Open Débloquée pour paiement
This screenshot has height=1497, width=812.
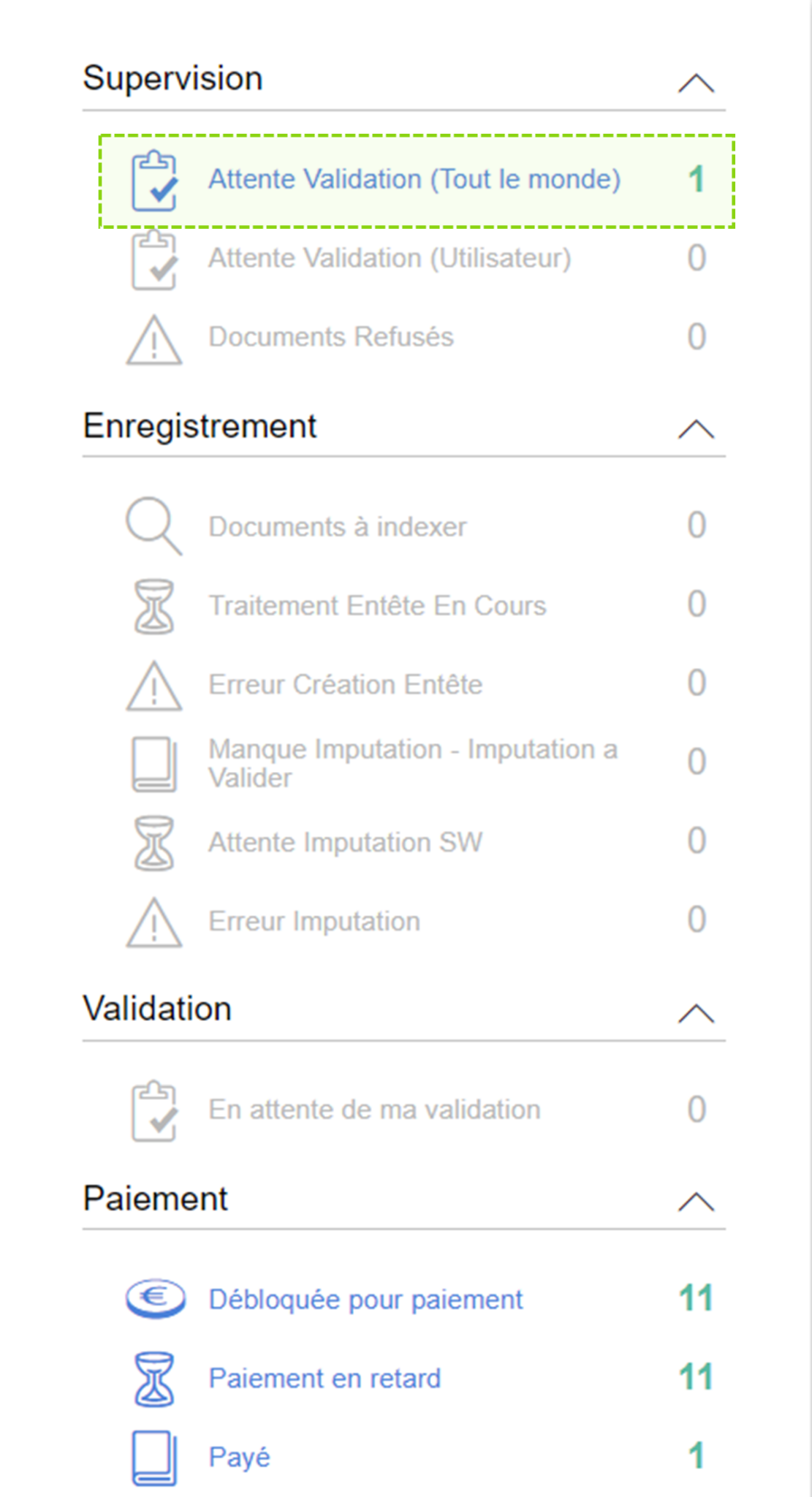pos(365,1300)
